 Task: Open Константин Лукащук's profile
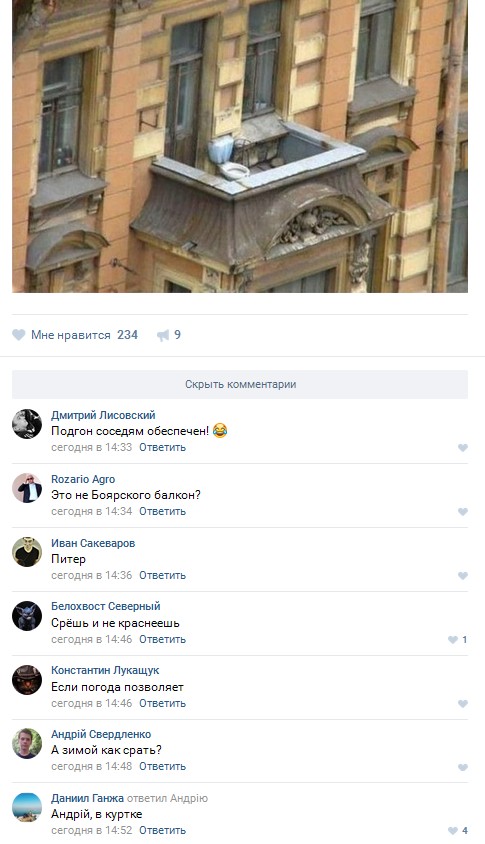(x=105, y=670)
